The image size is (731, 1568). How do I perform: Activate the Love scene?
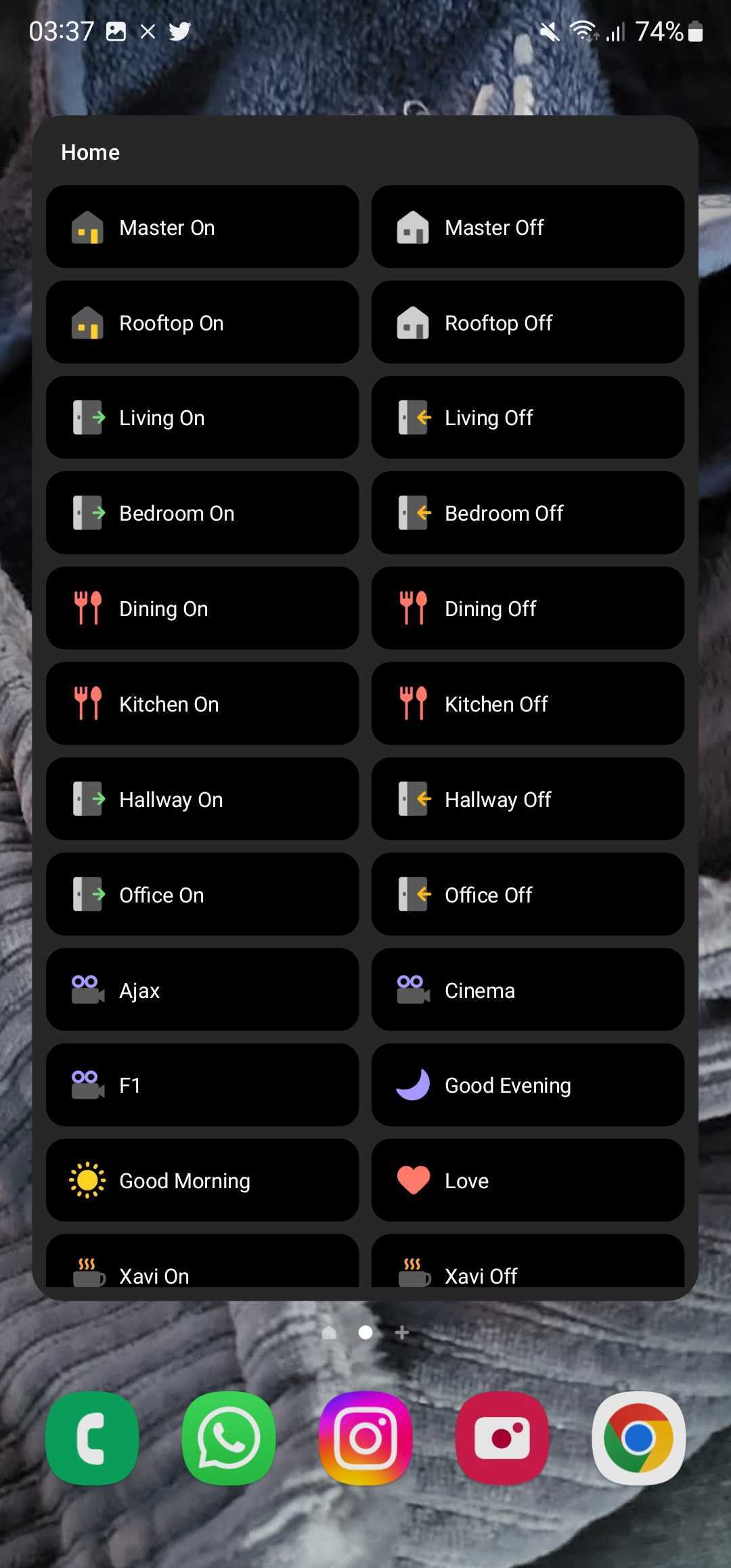[x=527, y=1181]
